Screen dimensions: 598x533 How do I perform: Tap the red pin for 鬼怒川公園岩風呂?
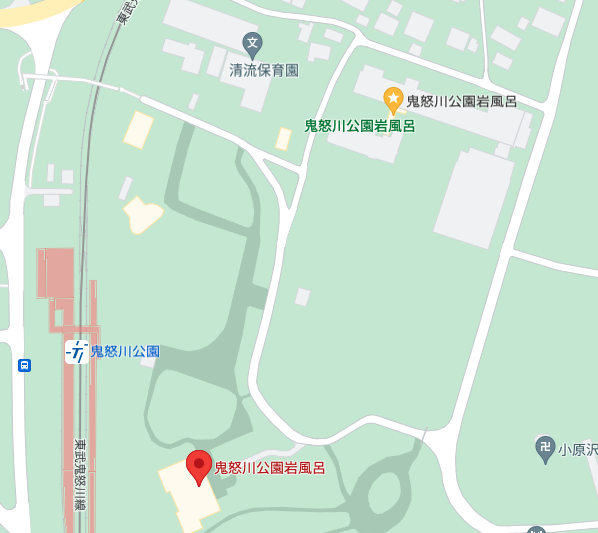click(x=199, y=467)
